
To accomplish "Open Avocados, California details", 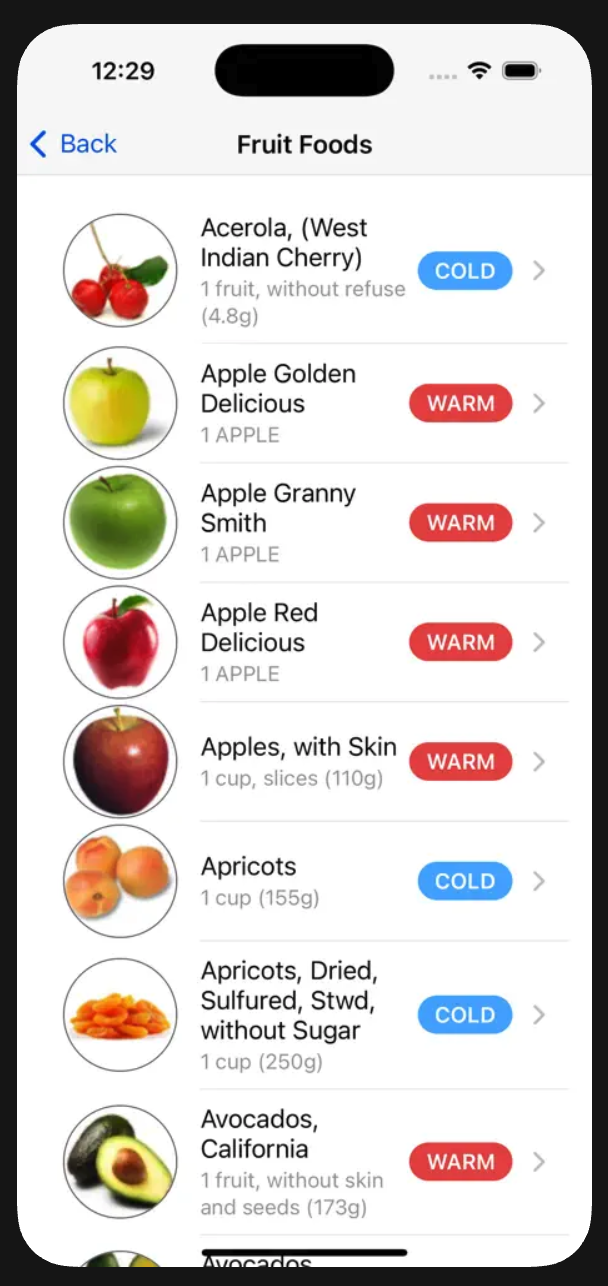I will tap(300, 1161).
